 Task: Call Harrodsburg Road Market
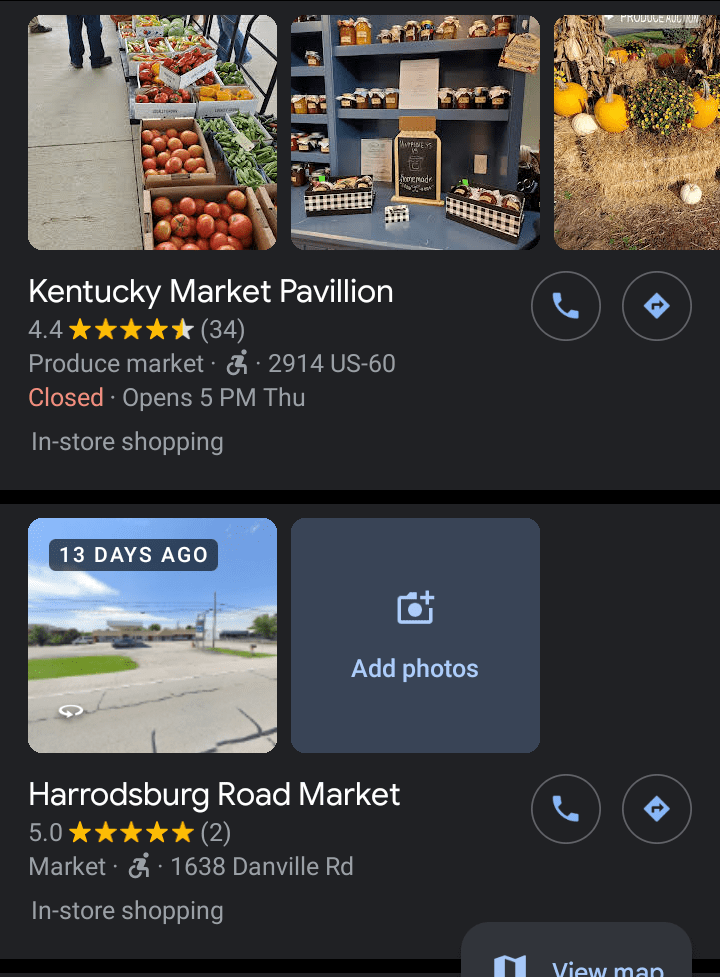(x=565, y=808)
